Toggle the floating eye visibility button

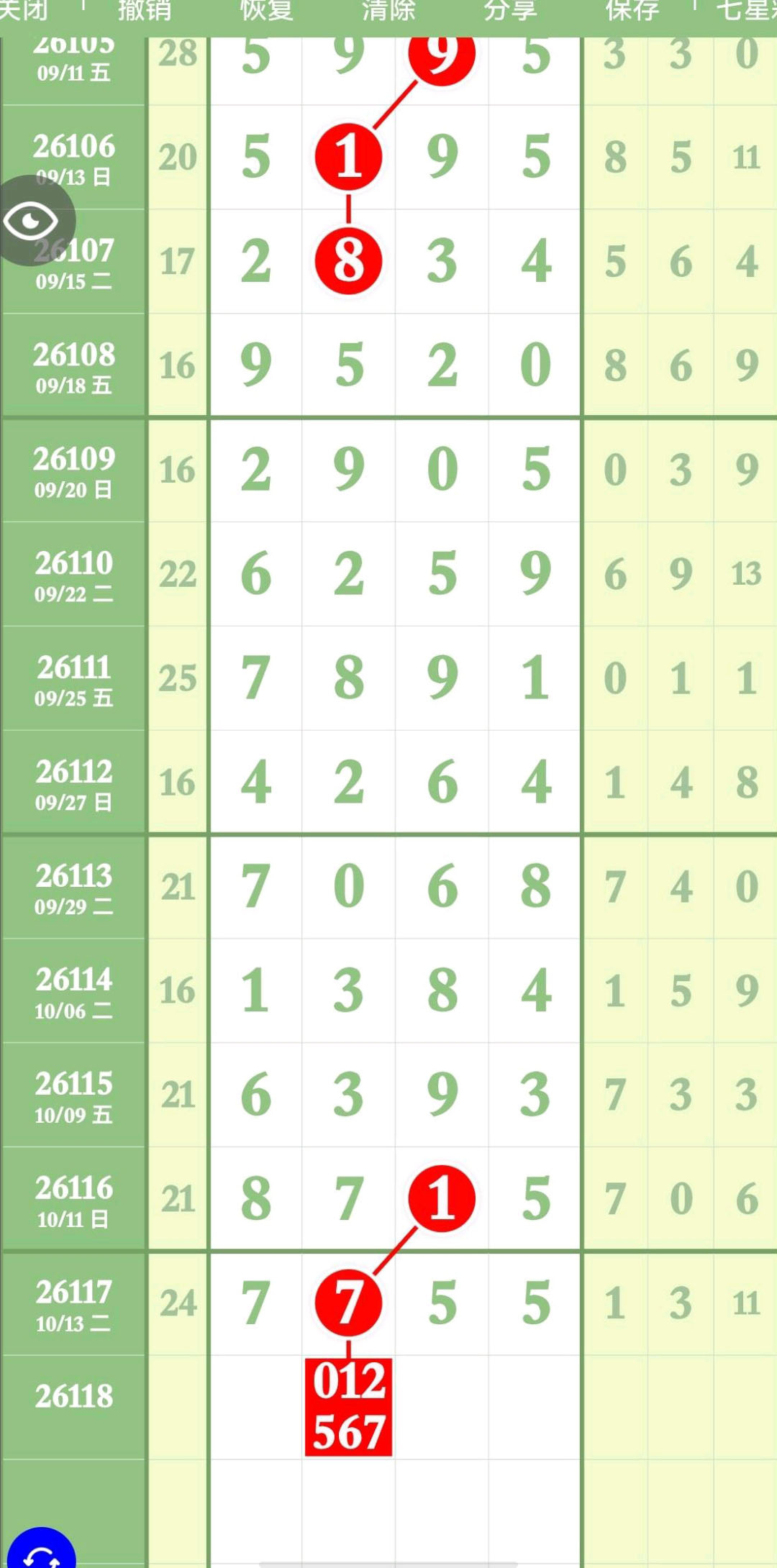pyautogui.click(x=33, y=221)
